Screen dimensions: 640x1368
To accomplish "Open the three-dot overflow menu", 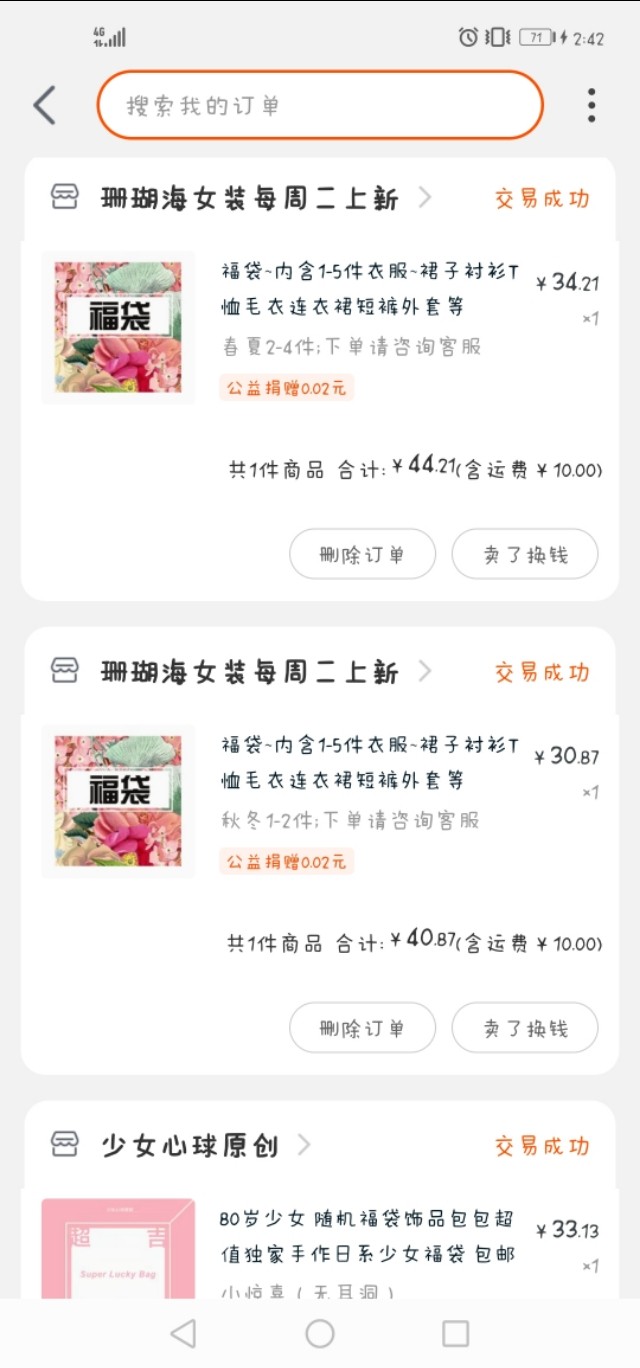I will click(592, 105).
